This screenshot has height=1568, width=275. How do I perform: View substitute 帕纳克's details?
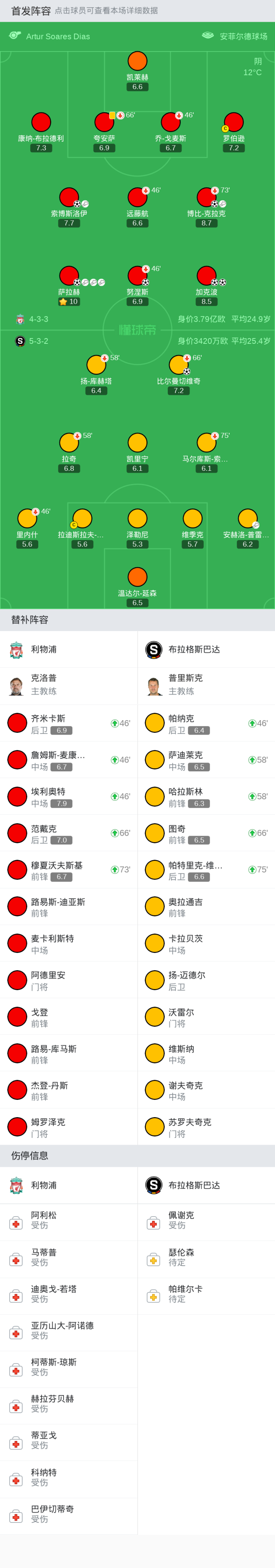(206, 723)
